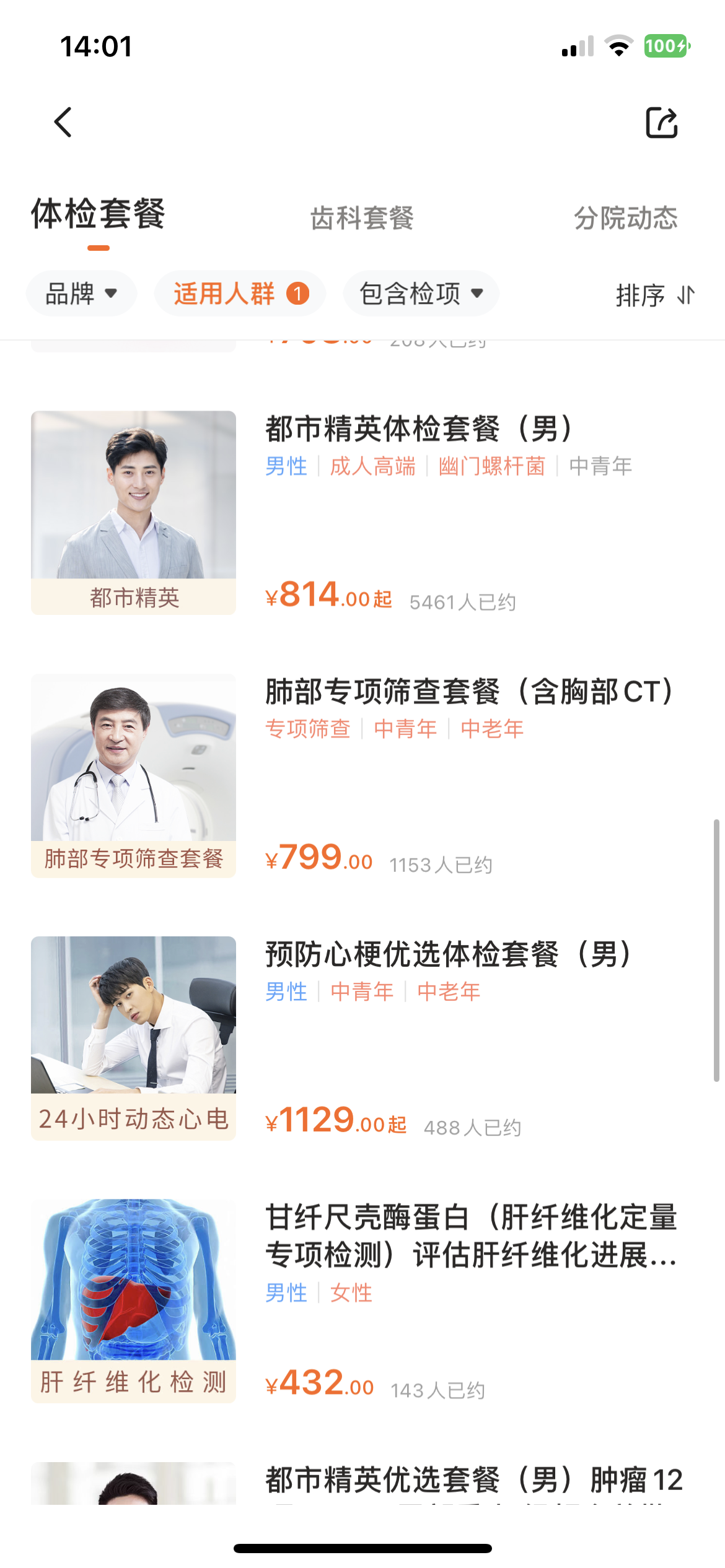
Task: View 预防心梗优选体检套餐（男）details
Action: 362,1038
